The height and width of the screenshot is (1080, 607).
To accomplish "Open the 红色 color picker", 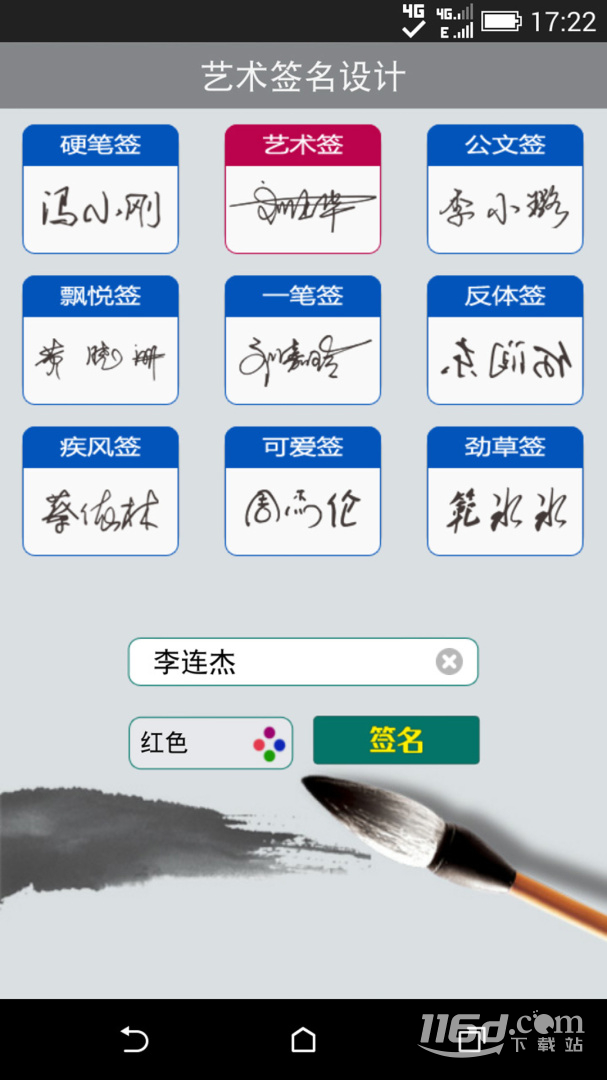I will (x=211, y=743).
